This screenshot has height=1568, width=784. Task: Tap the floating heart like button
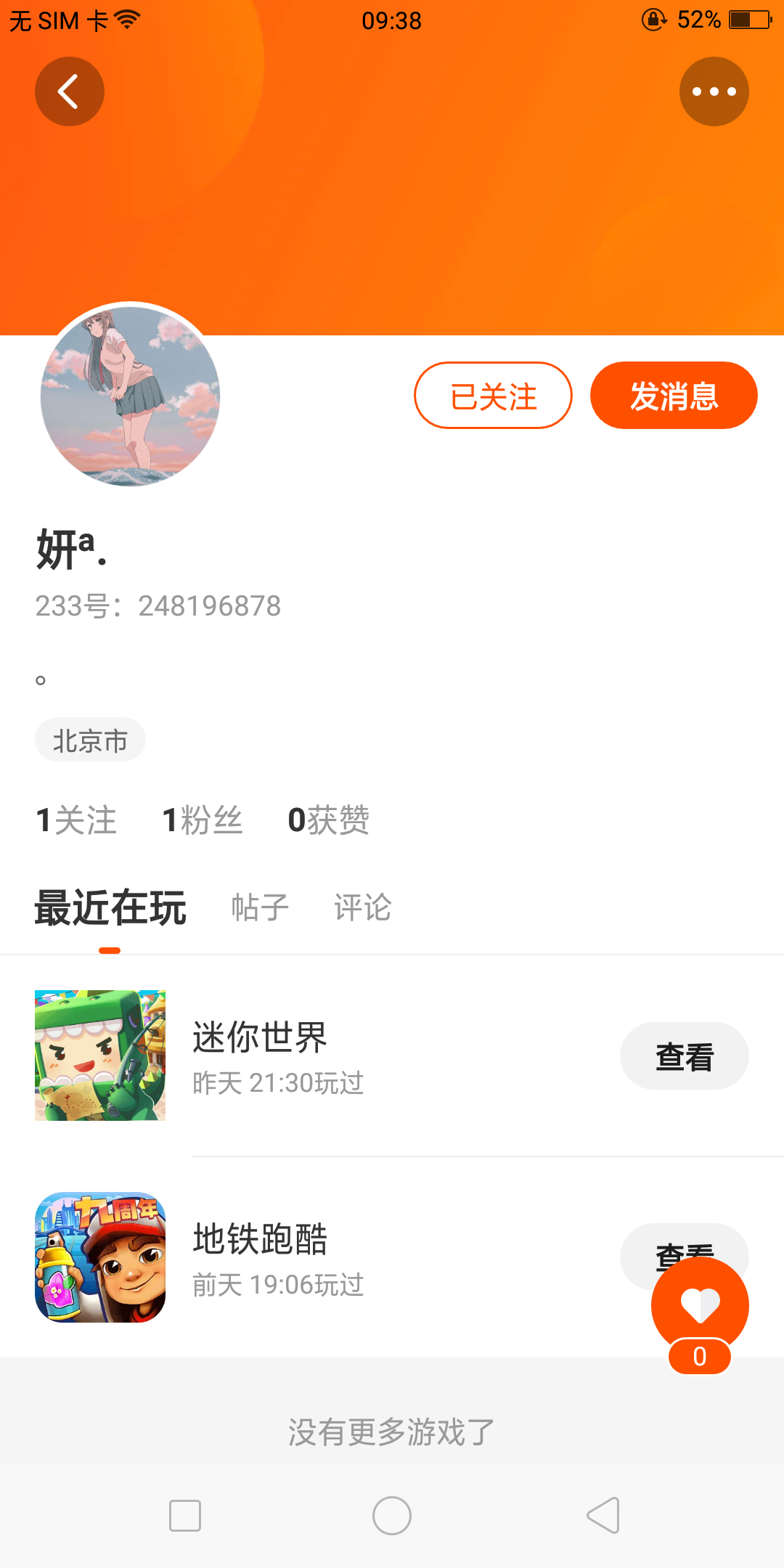click(x=700, y=1305)
